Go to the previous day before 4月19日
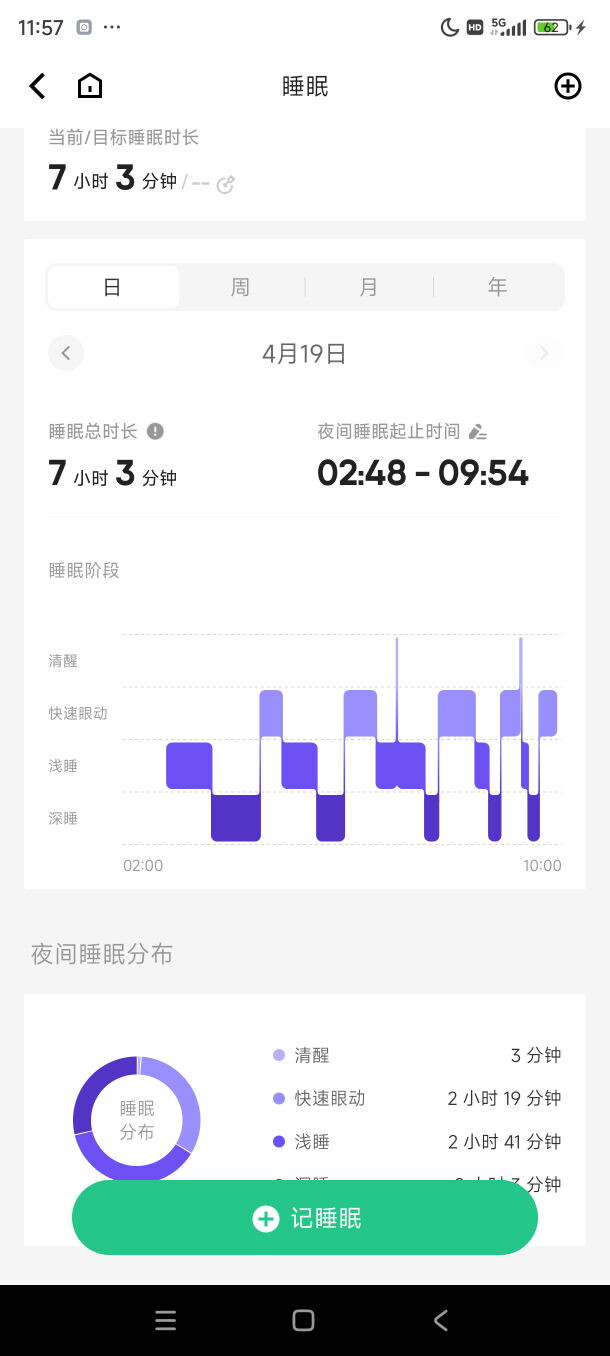The height and width of the screenshot is (1356, 610). (66, 353)
